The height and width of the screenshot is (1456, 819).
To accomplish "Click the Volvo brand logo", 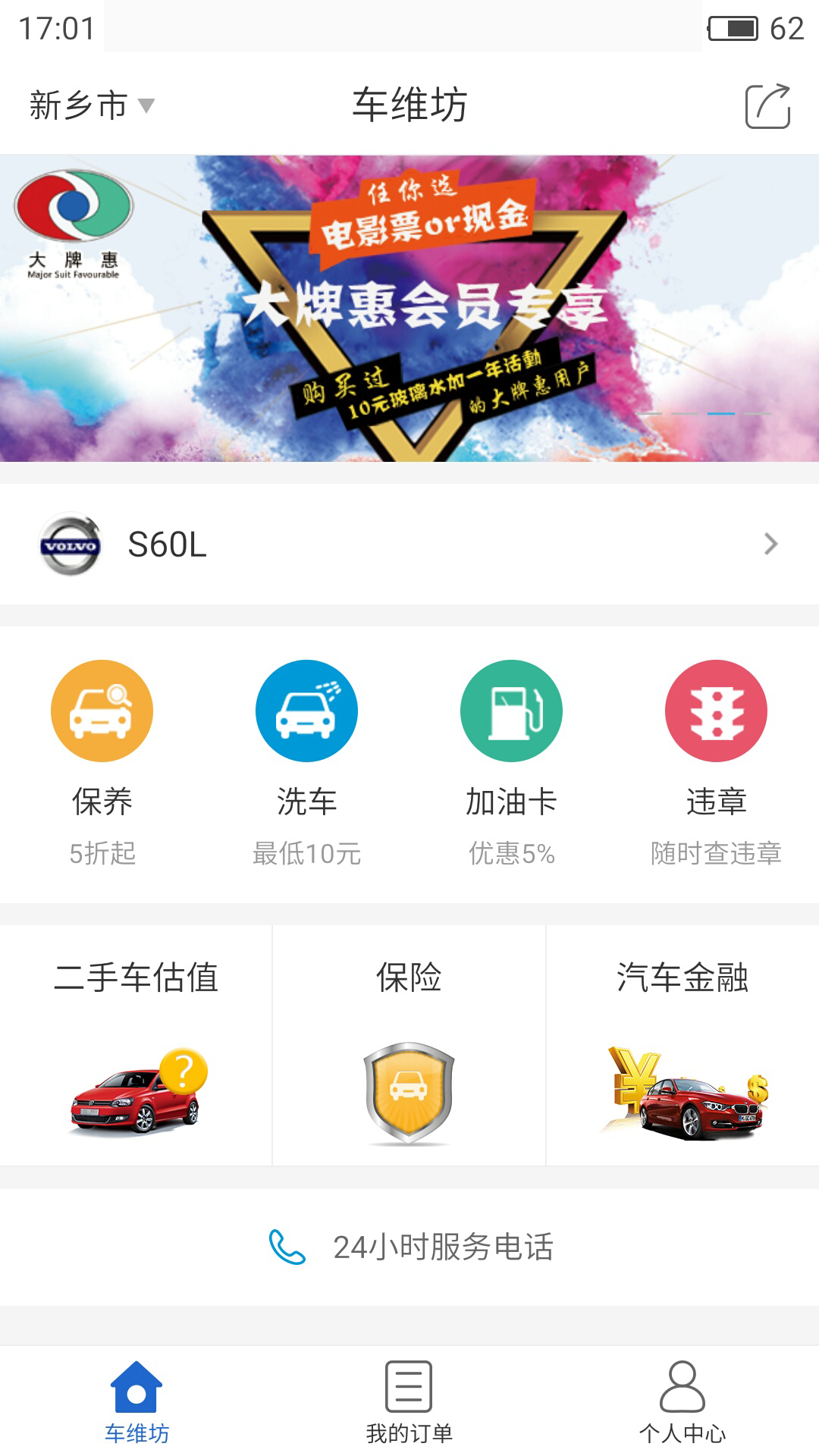I will click(72, 544).
